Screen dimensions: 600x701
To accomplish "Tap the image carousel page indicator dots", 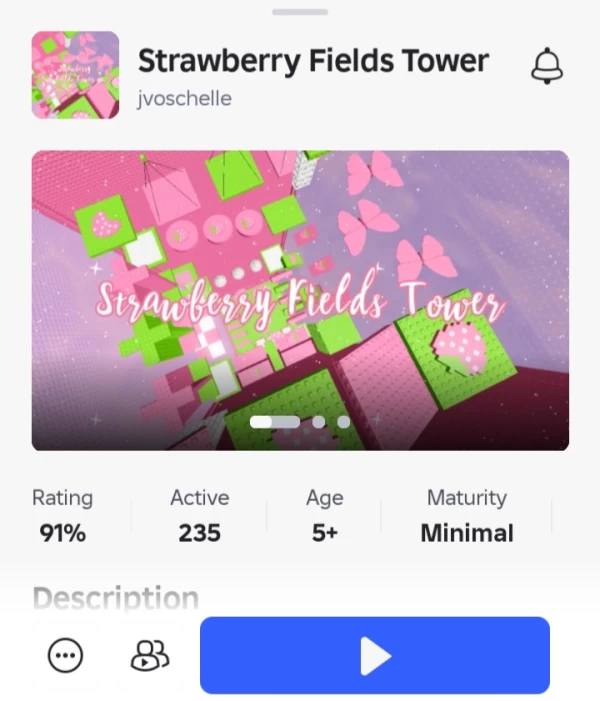I will pos(300,422).
